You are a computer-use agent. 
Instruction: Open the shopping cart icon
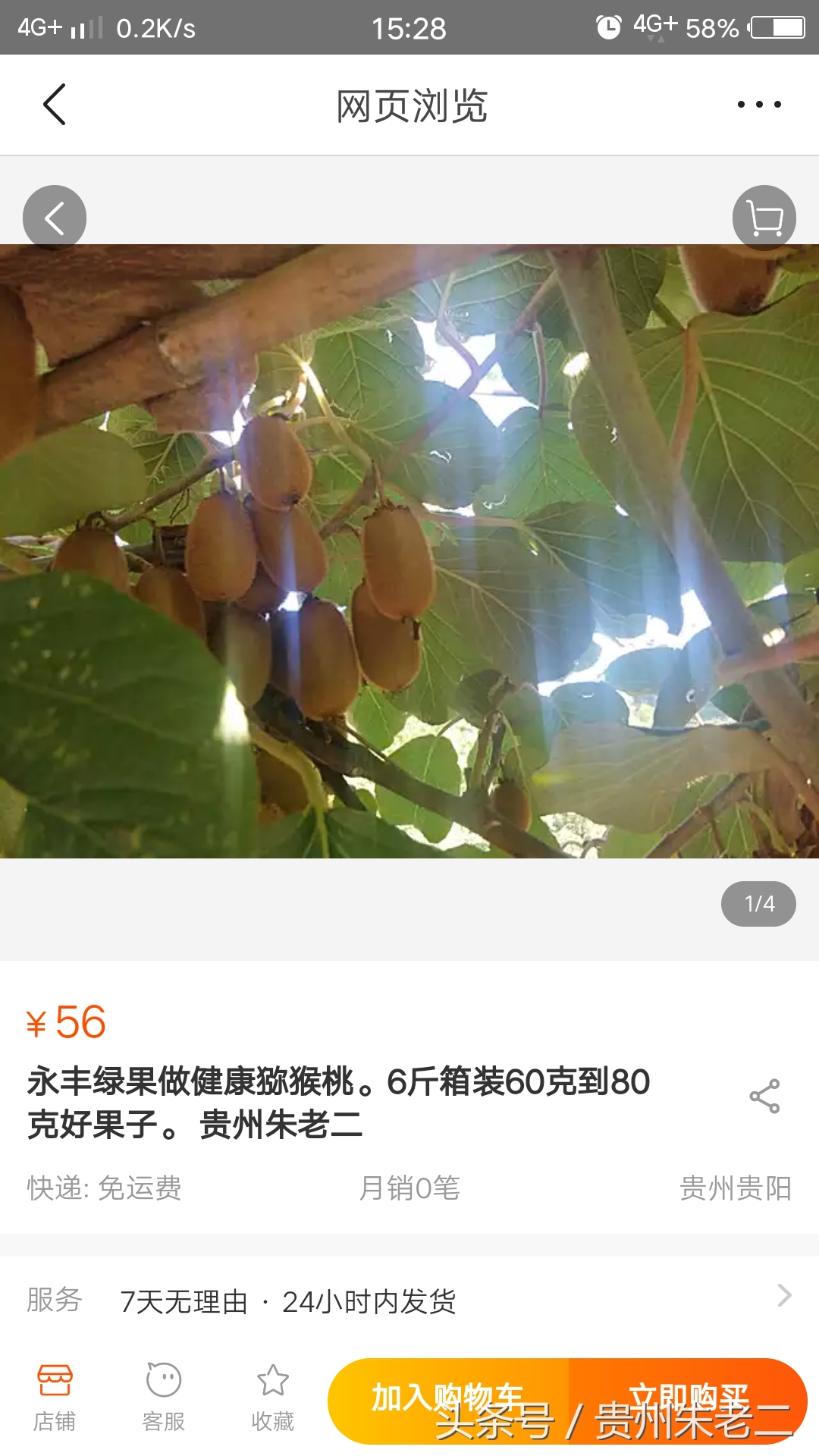pos(764,218)
